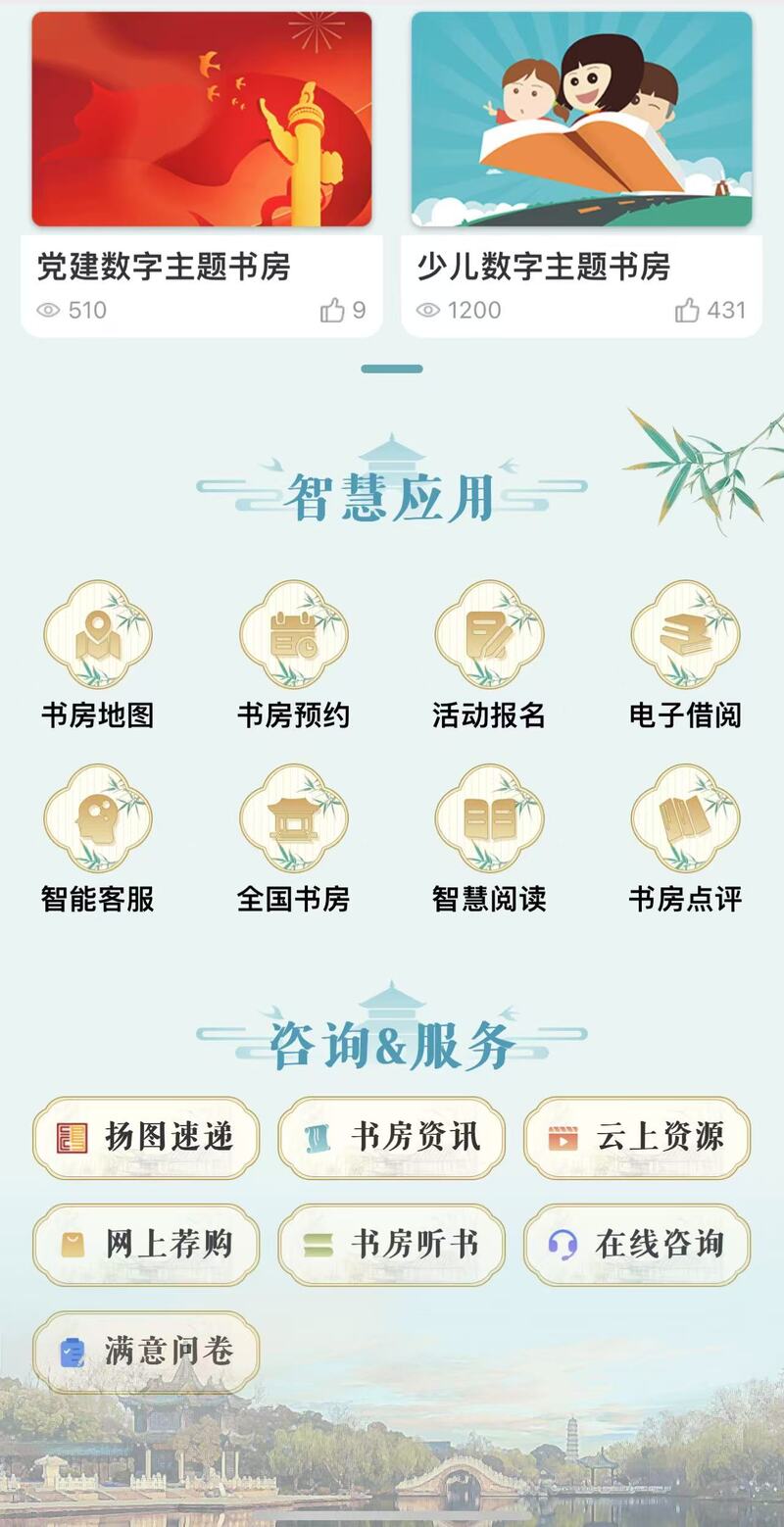Image resolution: width=784 pixels, height=1527 pixels.
Task: Open 书房听书
Action: (391, 1245)
